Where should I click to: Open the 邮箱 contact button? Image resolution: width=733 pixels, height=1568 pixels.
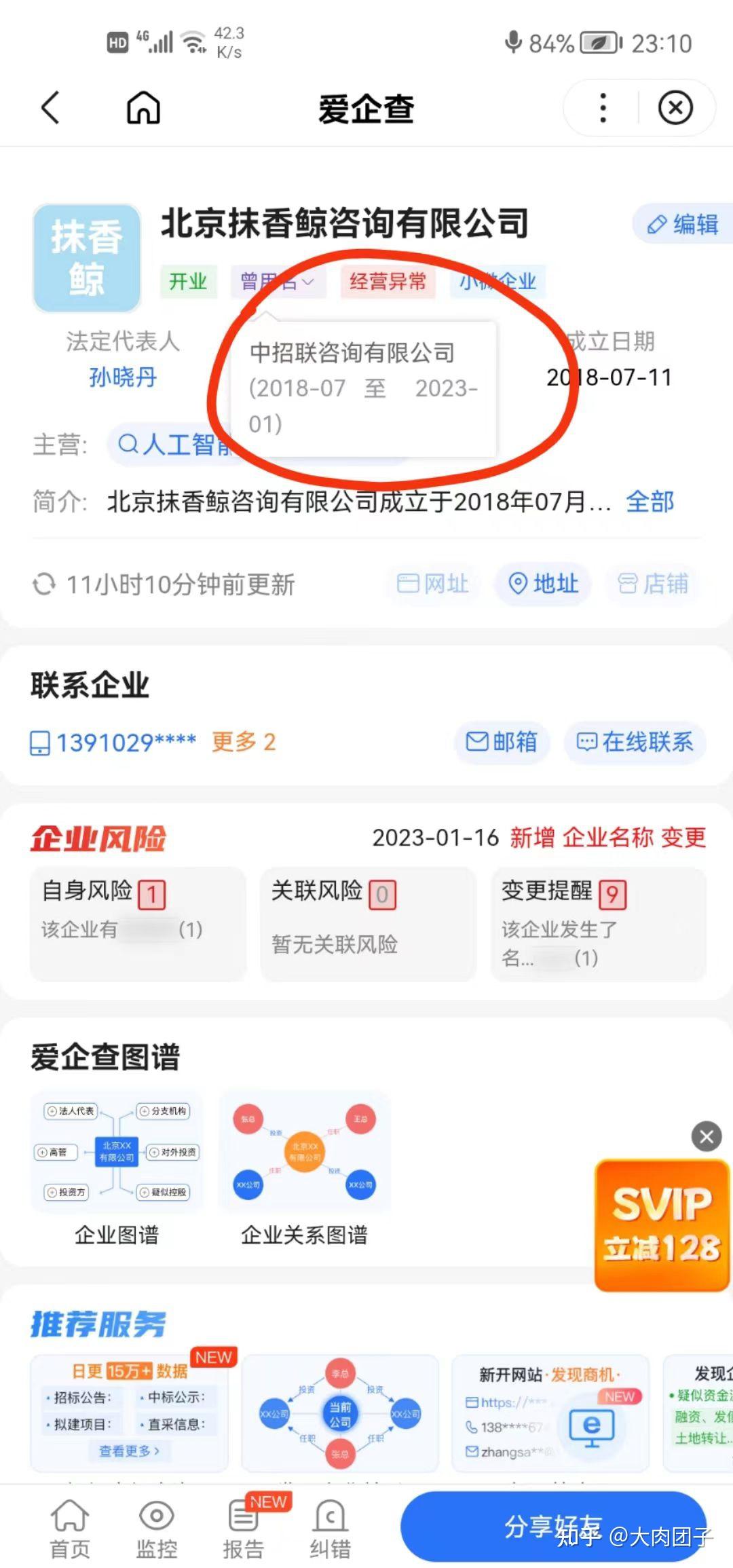tap(502, 742)
